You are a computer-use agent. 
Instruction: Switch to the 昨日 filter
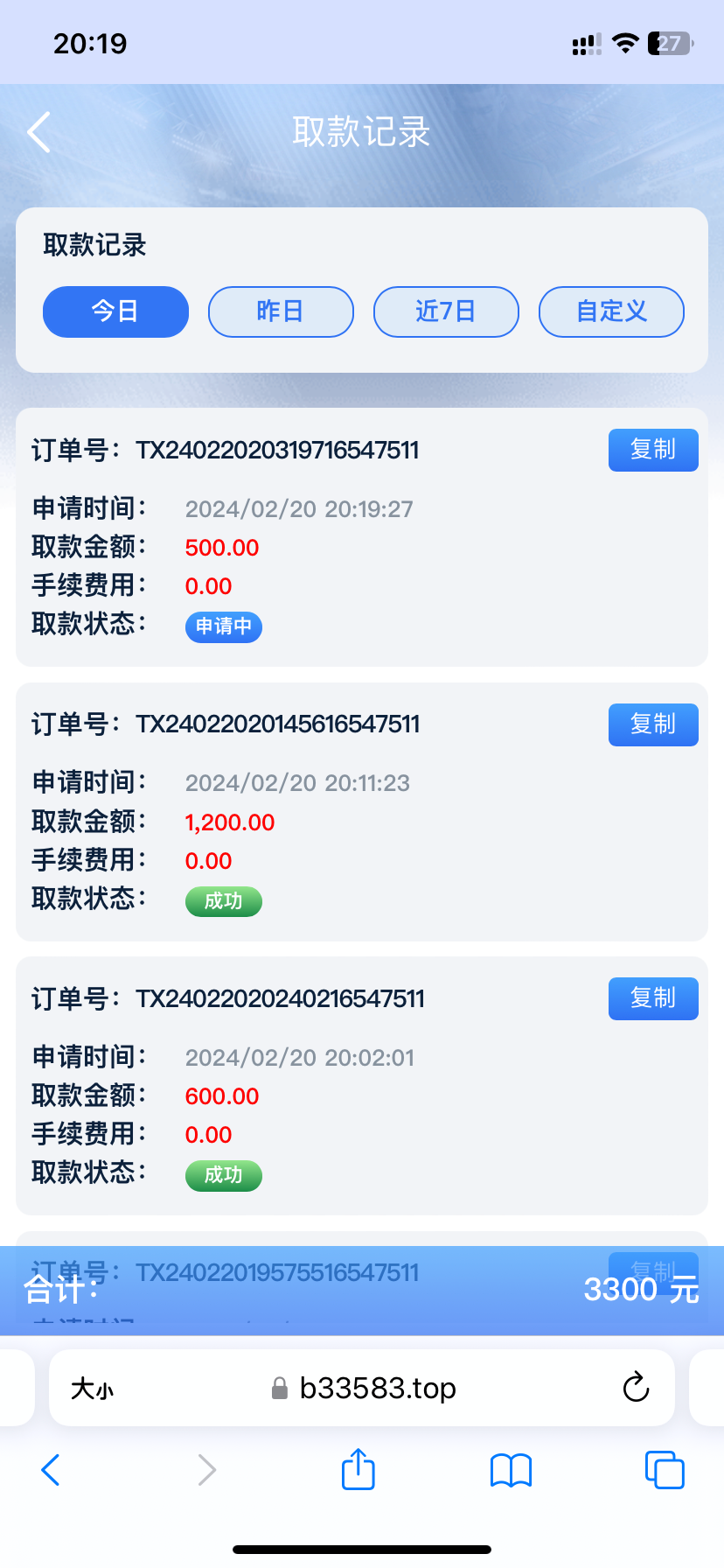[x=281, y=311]
